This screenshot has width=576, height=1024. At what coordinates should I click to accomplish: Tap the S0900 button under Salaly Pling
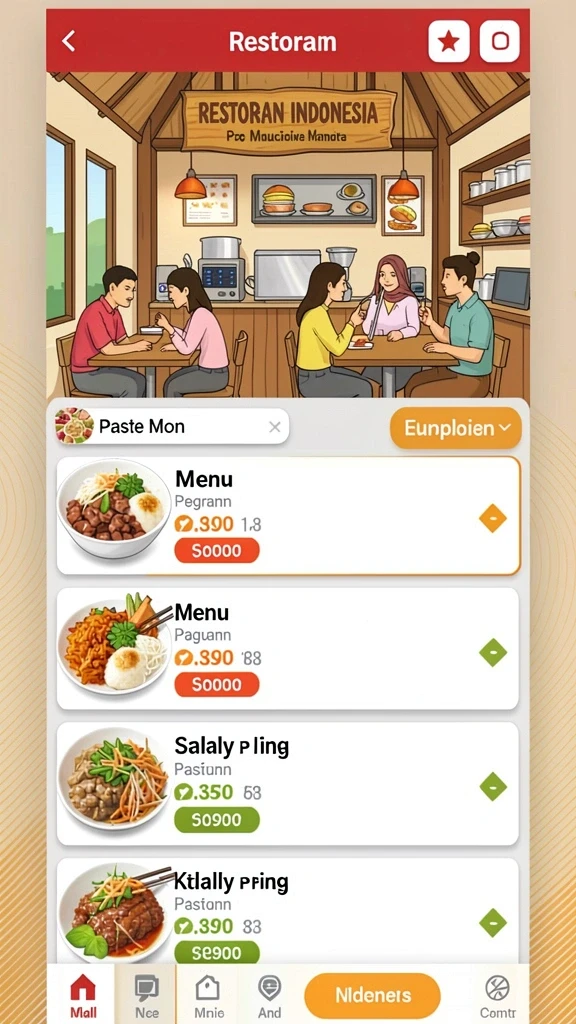tap(217, 820)
